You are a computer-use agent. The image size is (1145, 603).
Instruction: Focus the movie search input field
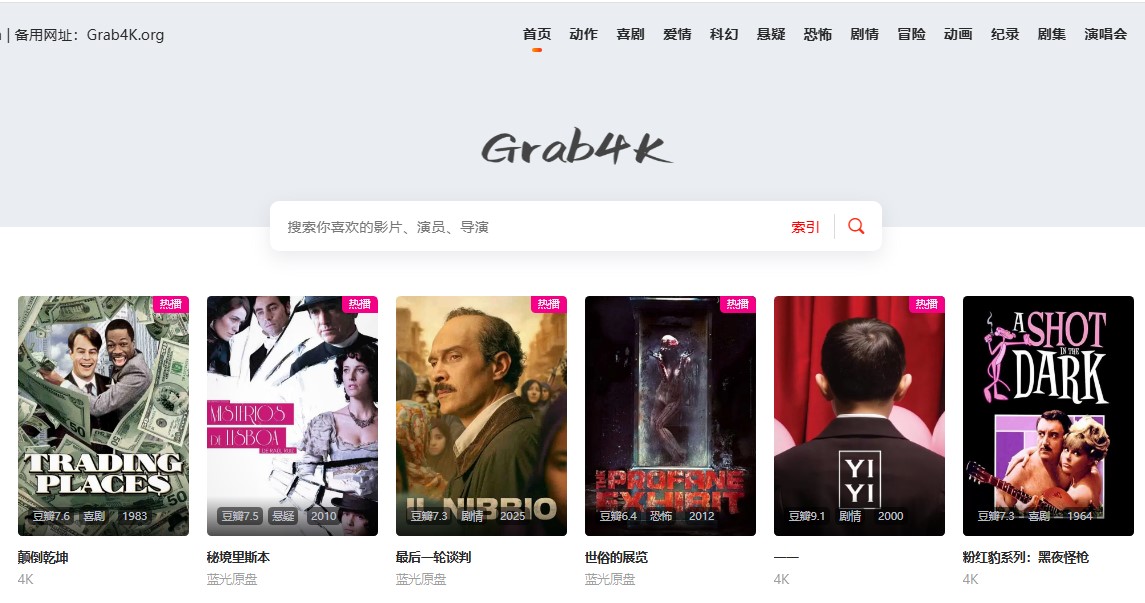point(530,227)
